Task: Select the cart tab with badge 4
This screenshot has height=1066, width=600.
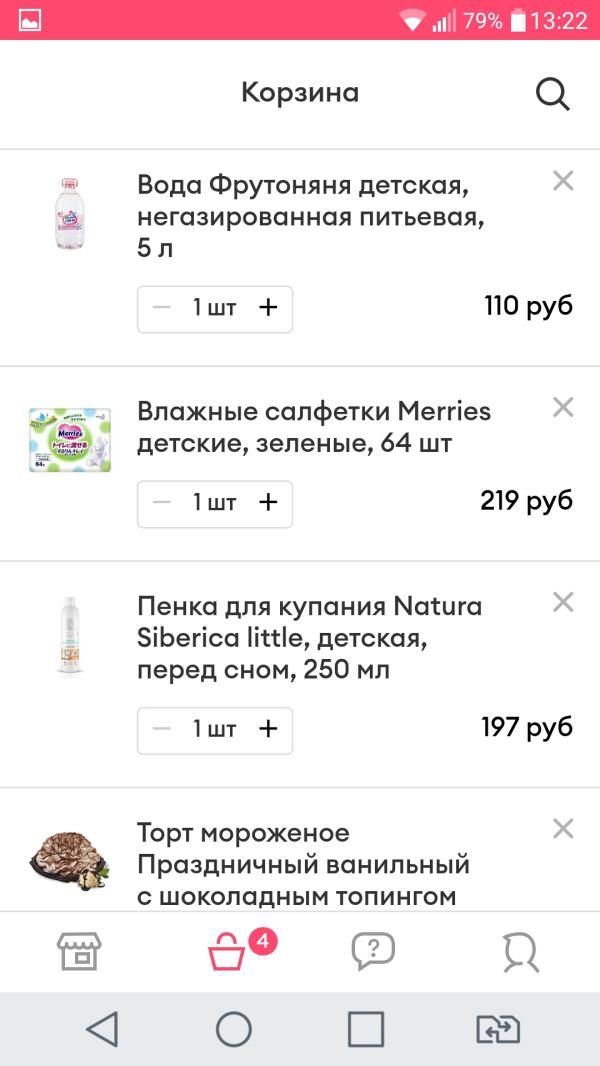Action: [228, 952]
